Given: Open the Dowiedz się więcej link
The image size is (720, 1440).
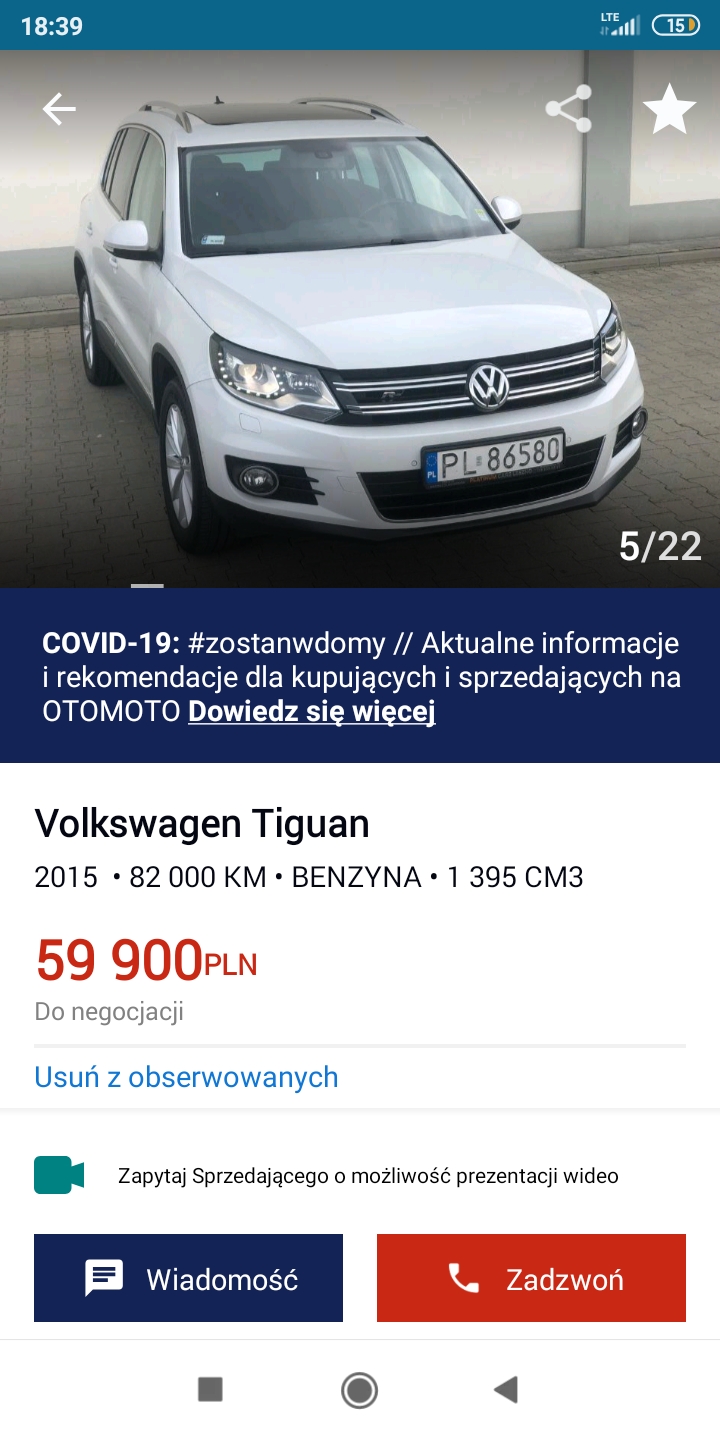Looking at the screenshot, I should (312, 712).
